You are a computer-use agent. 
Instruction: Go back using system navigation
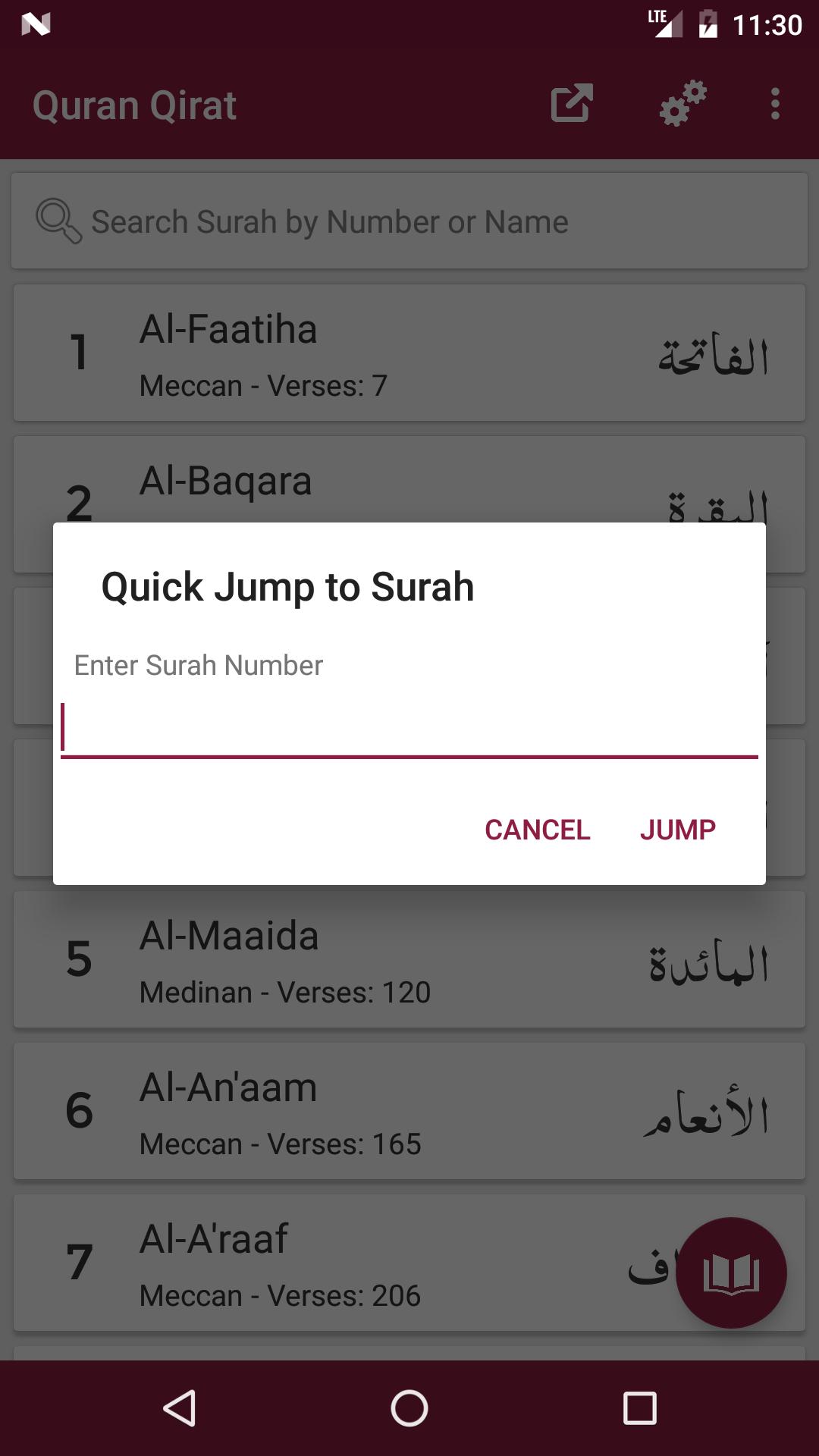coord(180,1408)
